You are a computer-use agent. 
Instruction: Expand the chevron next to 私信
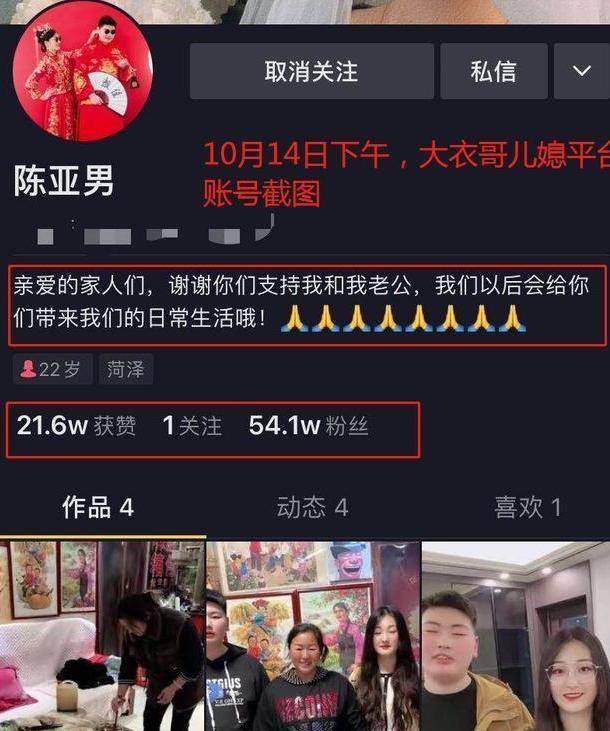pos(581,72)
